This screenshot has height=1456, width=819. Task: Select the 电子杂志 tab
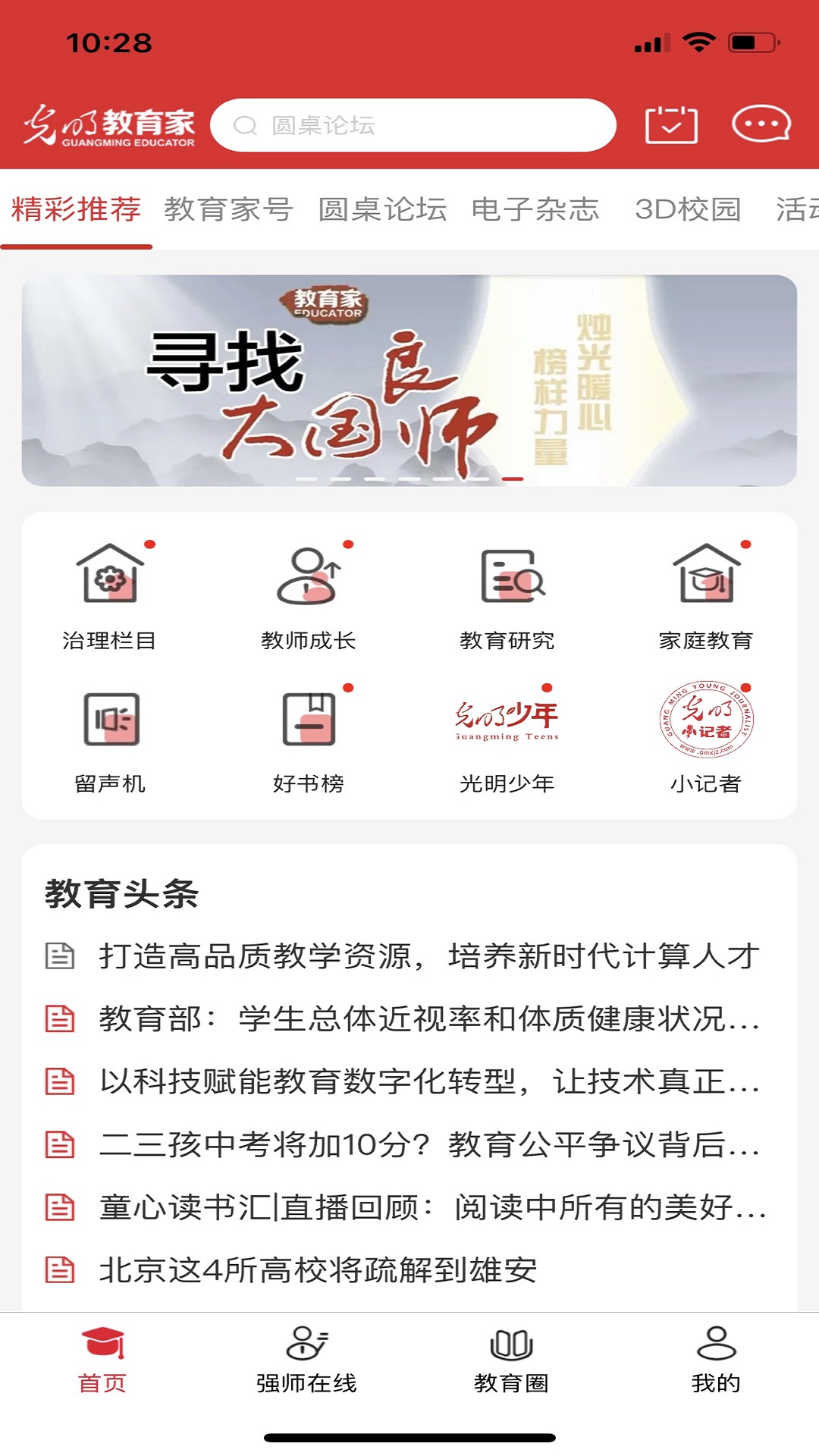pyautogui.click(x=535, y=209)
